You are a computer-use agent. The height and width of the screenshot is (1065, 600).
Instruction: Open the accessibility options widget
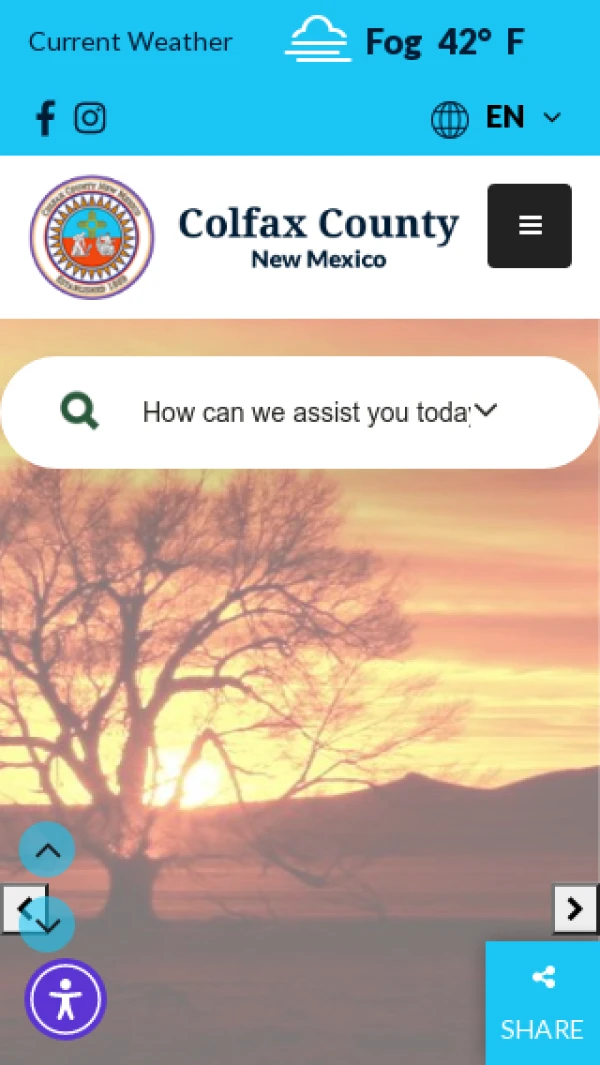pos(66,999)
